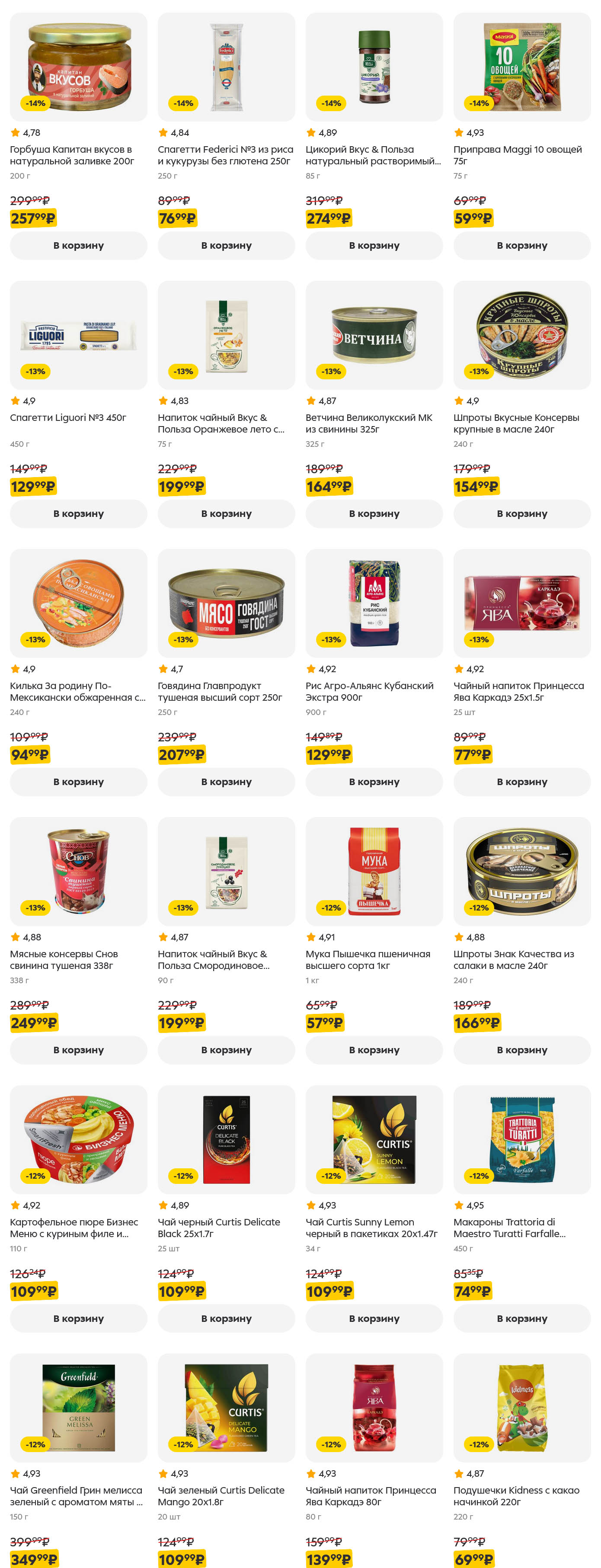
Task: Add Рис Агро-Альянс Кубанский to cart
Action: pyautogui.click(x=374, y=782)
